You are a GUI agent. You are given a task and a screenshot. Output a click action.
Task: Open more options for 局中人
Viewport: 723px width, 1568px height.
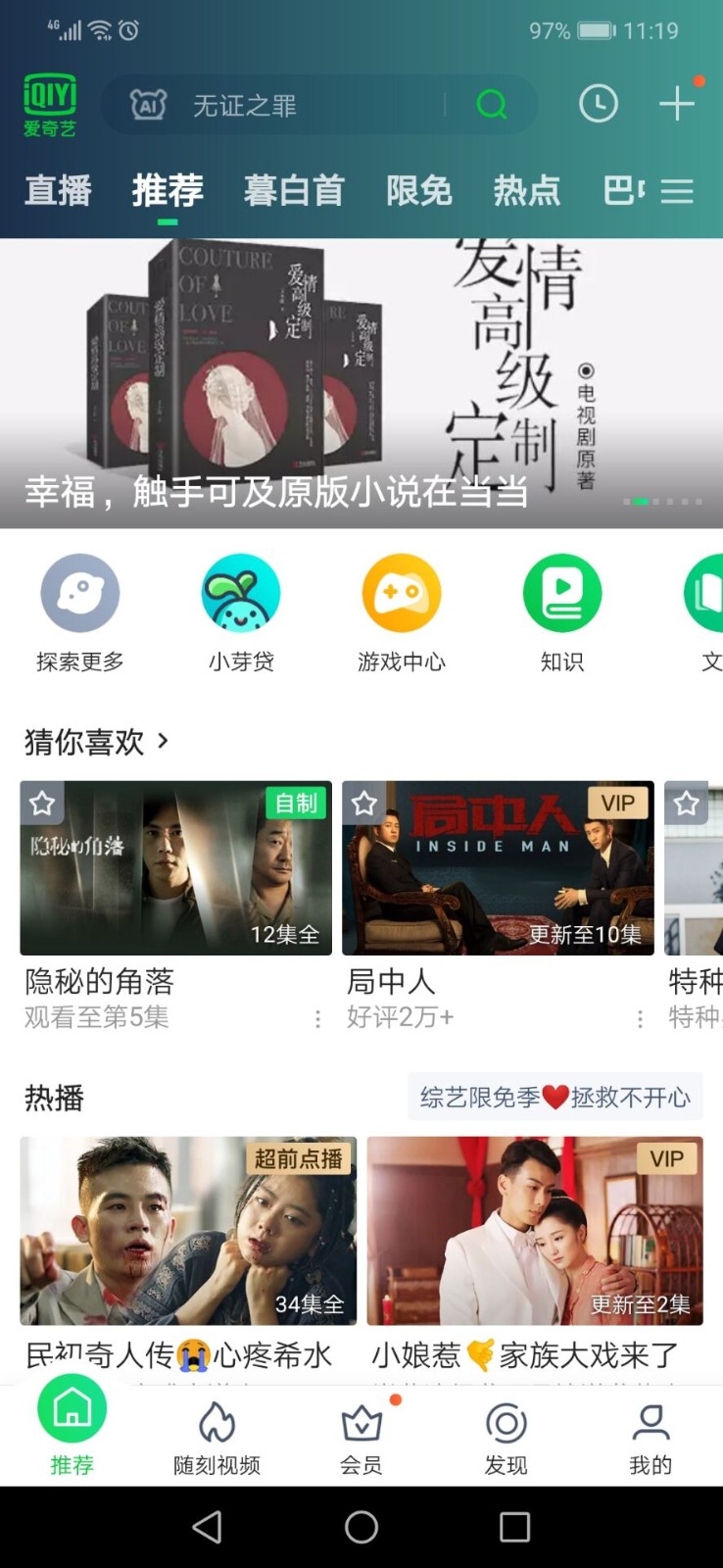point(639,1019)
